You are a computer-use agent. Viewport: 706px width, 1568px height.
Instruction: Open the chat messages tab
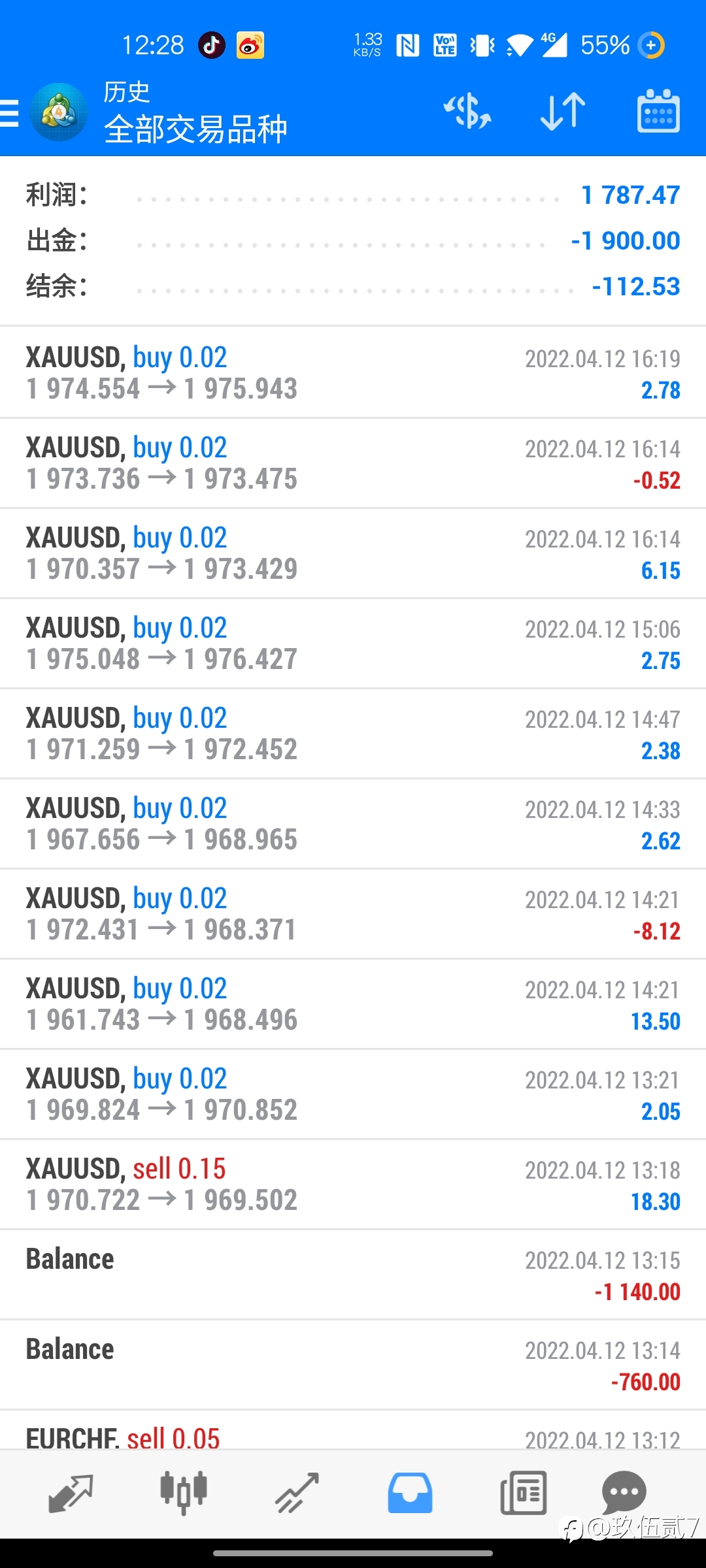[624, 1492]
